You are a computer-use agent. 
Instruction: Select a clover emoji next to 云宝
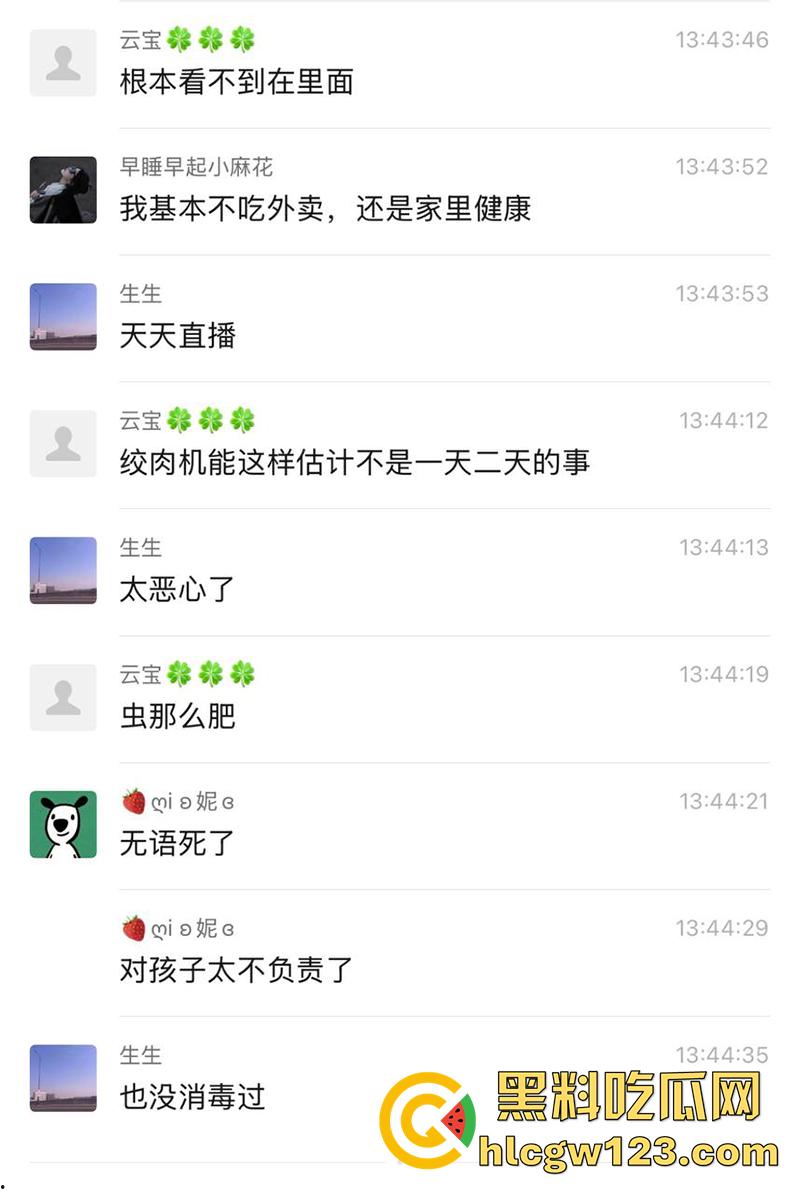pyautogui.click(x=182, y=37)
